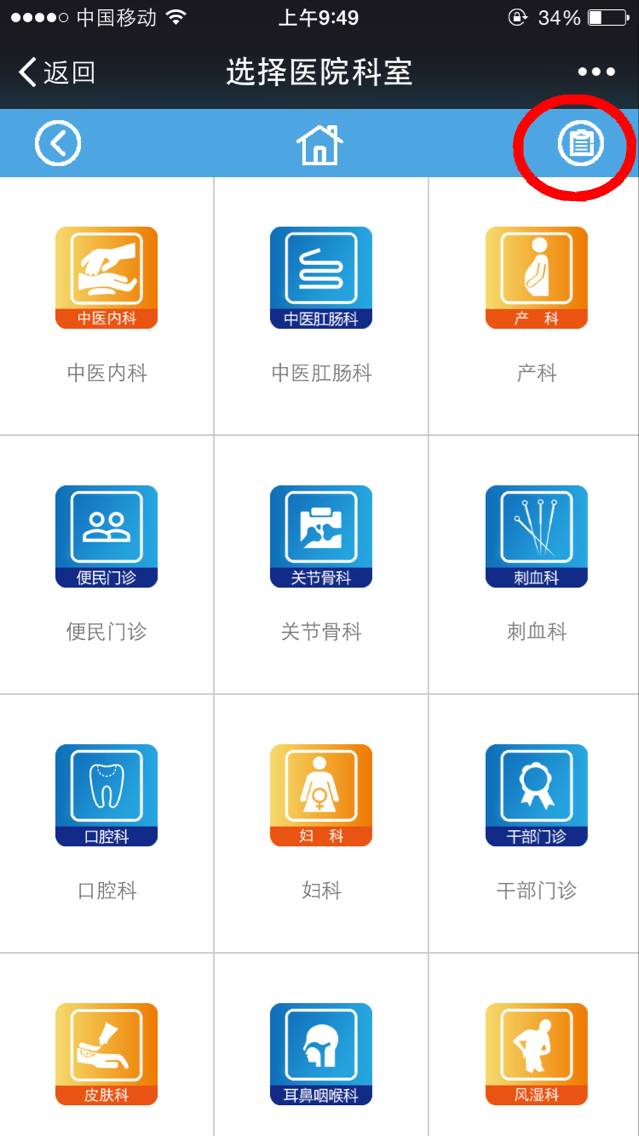Tap the circled back arrow icon
This screenshot has width=639, height=1136.
click(x=58, y=143)
